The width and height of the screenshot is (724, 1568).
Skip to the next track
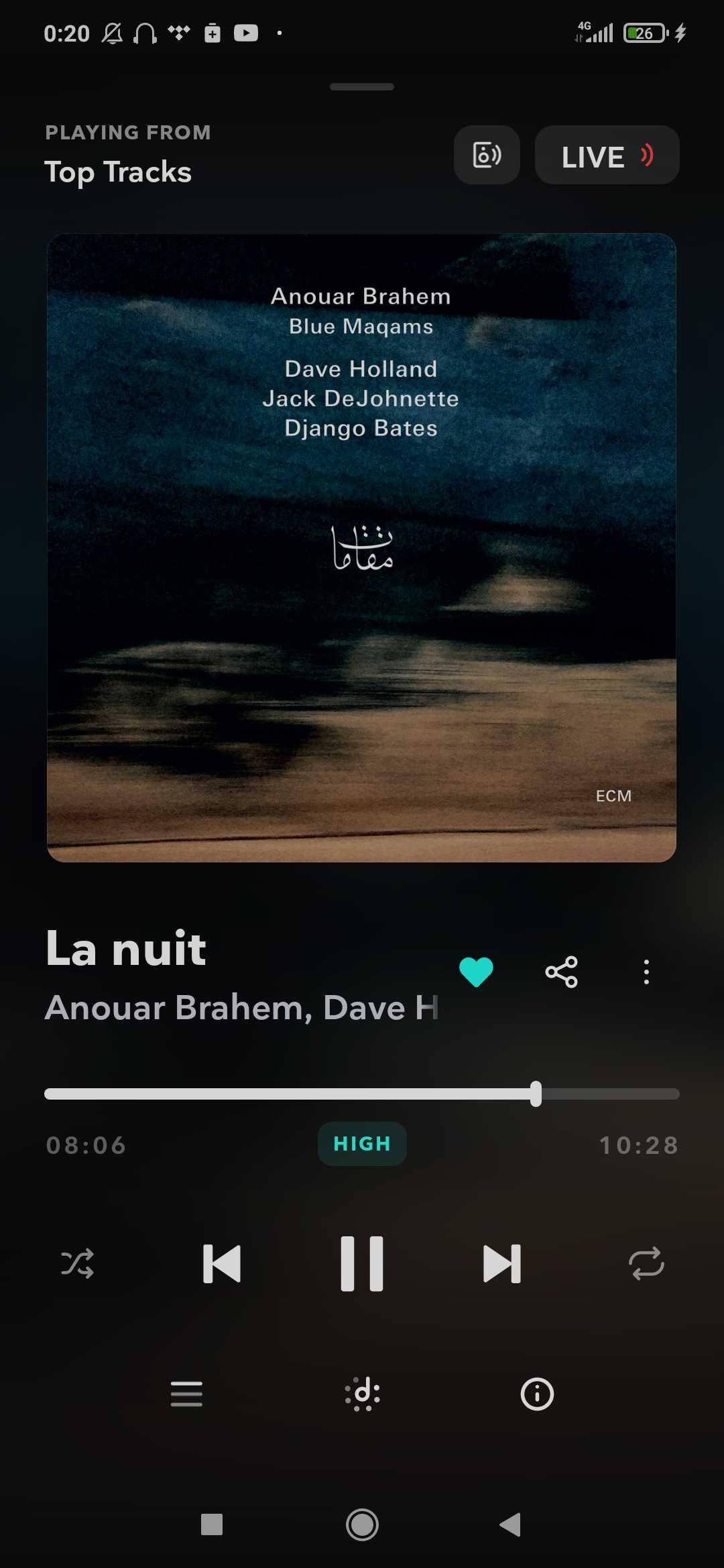point(502,1264)
